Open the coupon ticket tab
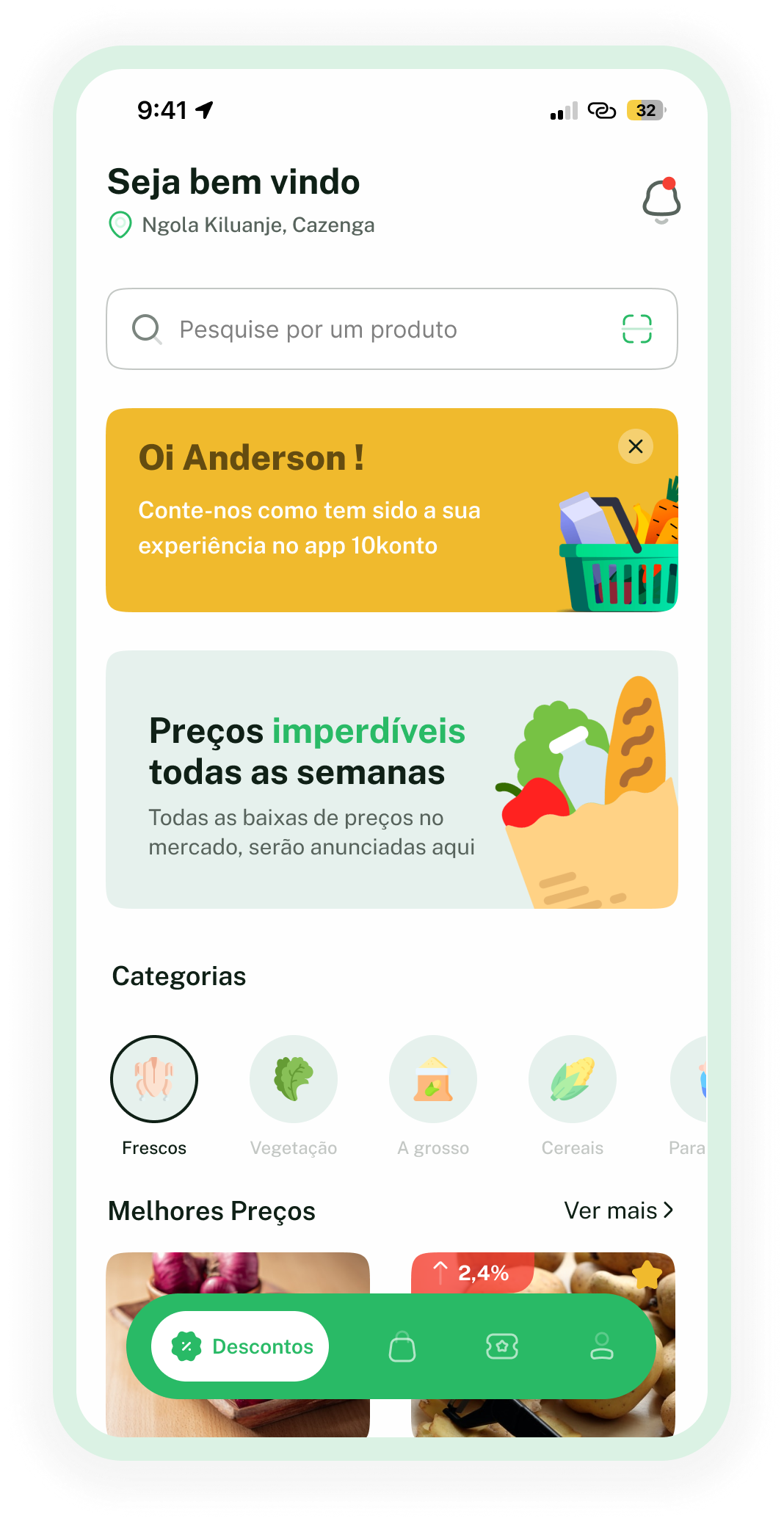Image resolution: width=784 pixels, height=1521 pixels. click(502, 1346)
